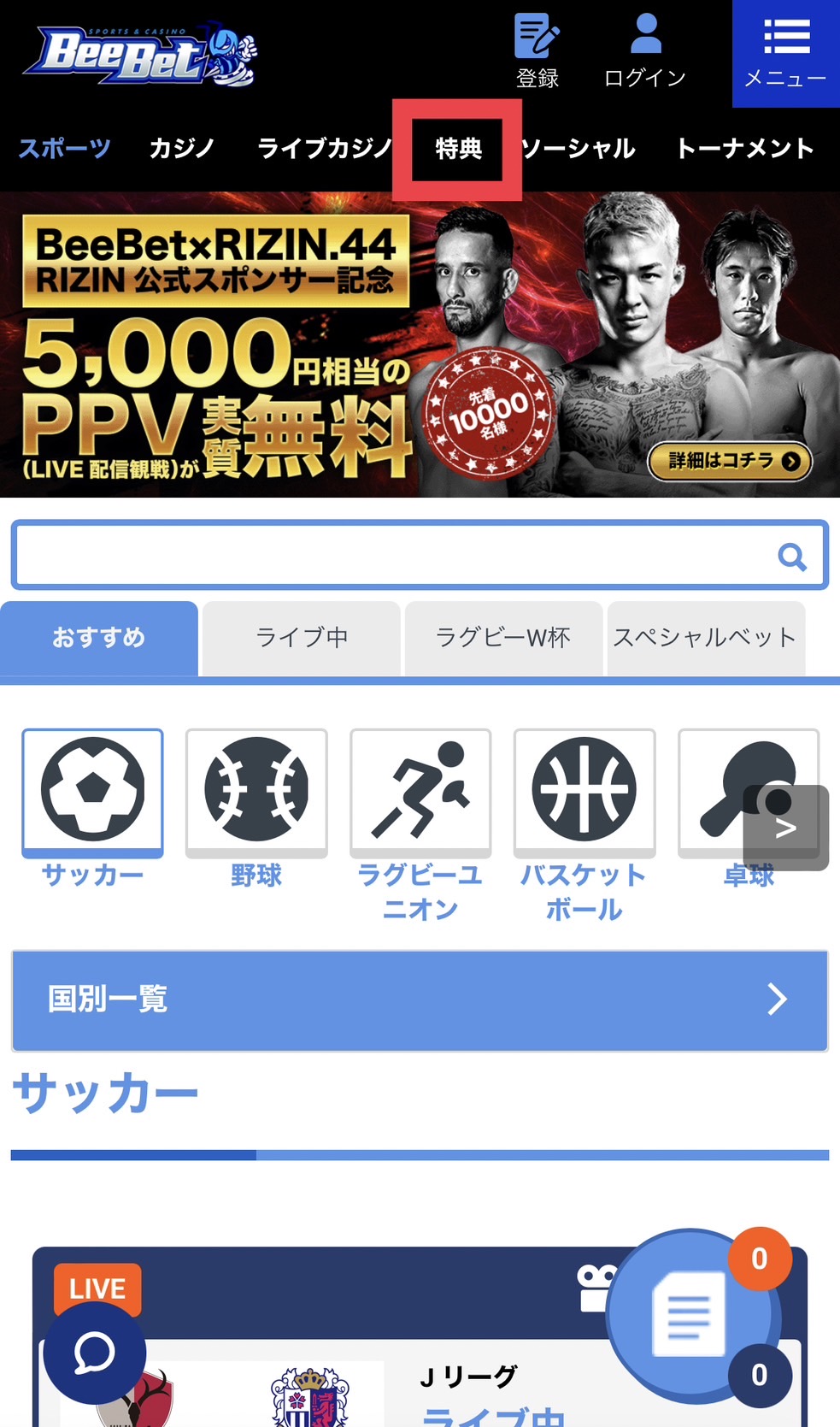This screenshot has height=1427, width=840.
Task: Show more sports with the arrow button
Action: pyautogui.click(x=786, y=827)
